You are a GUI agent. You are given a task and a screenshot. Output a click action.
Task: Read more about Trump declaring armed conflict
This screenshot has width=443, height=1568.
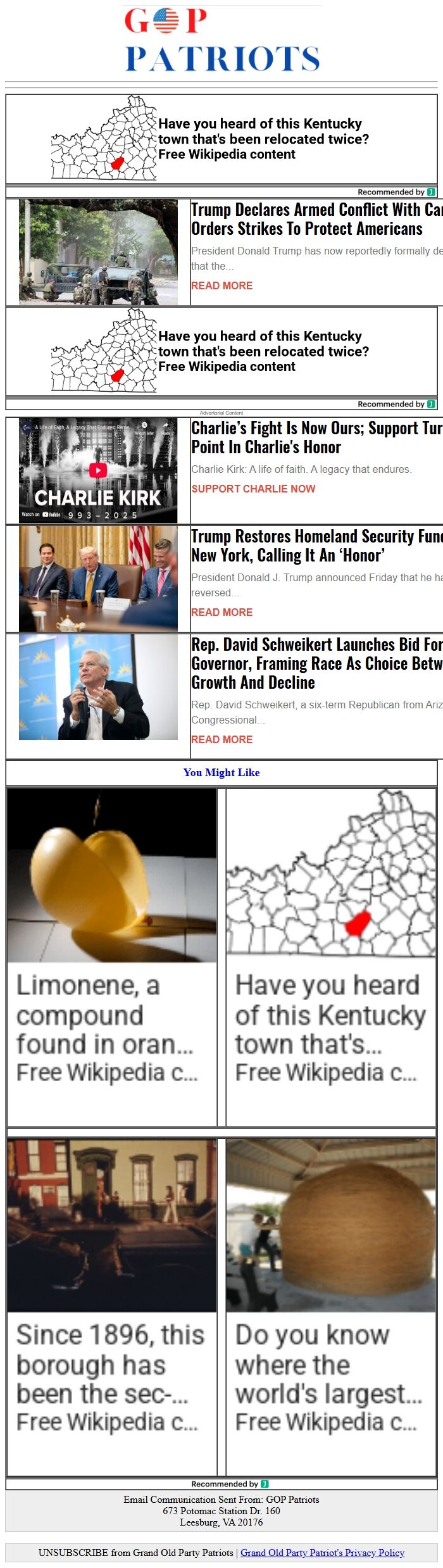(x=221, y=285)
